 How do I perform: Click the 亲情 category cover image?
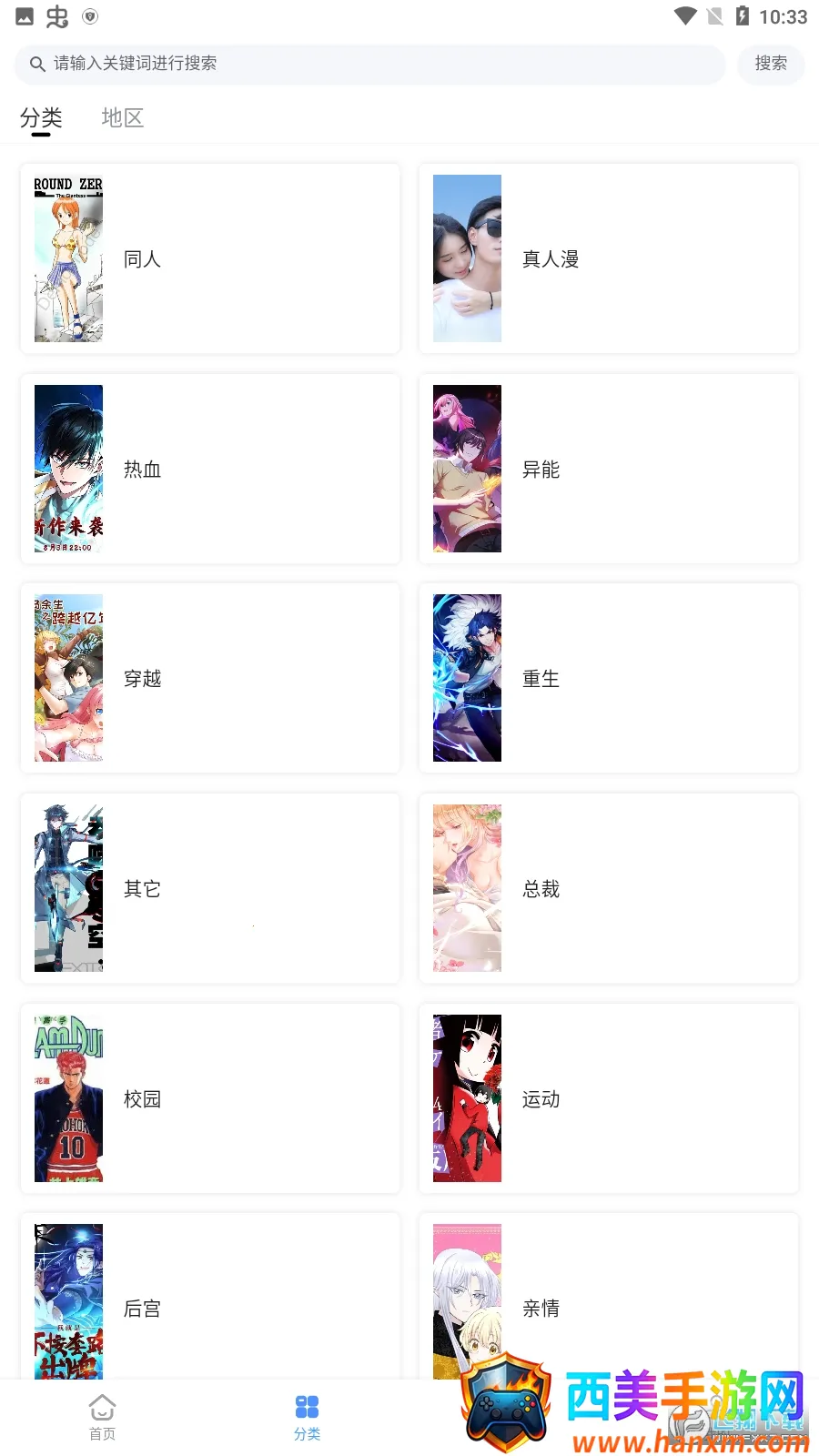click(467, 1308)
